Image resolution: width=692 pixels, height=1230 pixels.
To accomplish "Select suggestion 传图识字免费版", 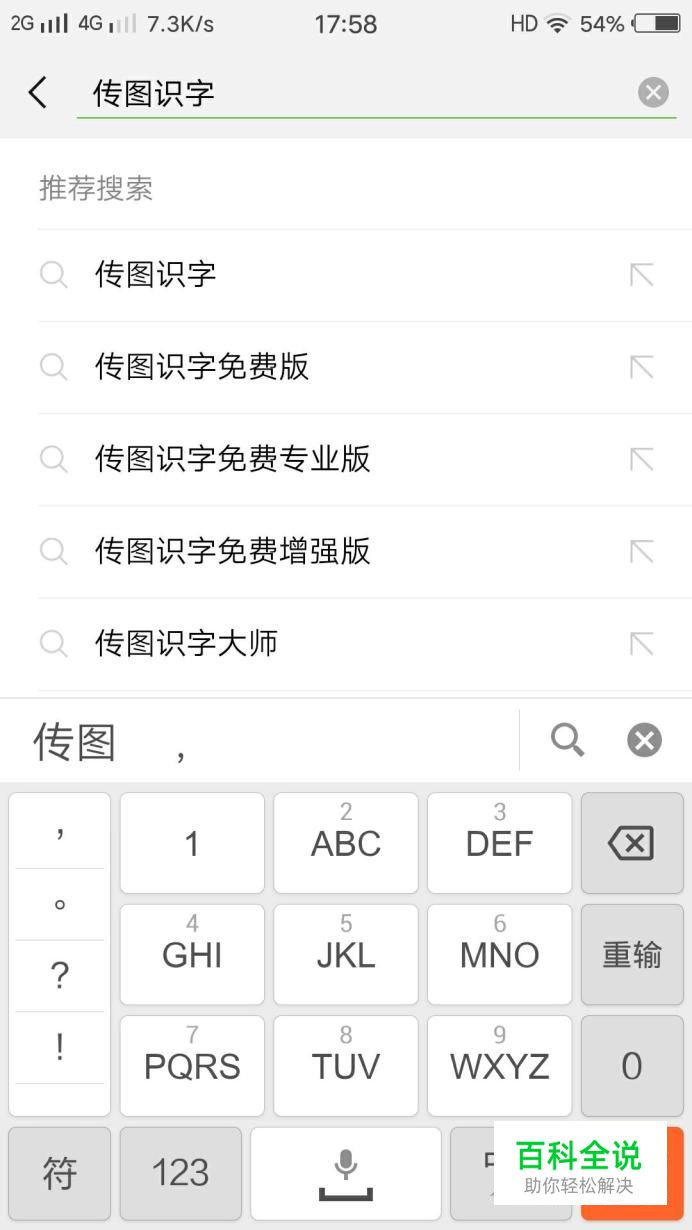I will (x=364, y=367).
